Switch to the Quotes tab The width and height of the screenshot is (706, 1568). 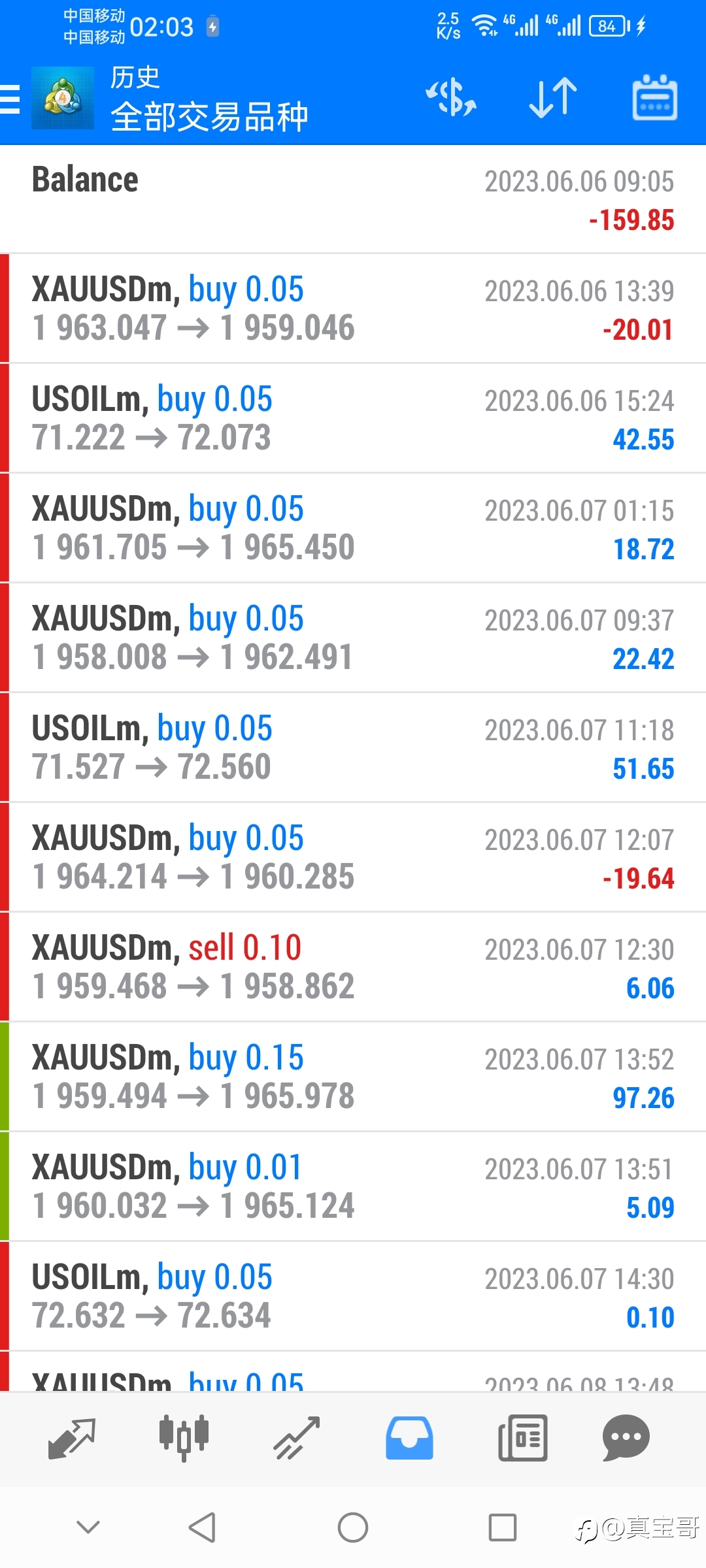pos(72,1439)
